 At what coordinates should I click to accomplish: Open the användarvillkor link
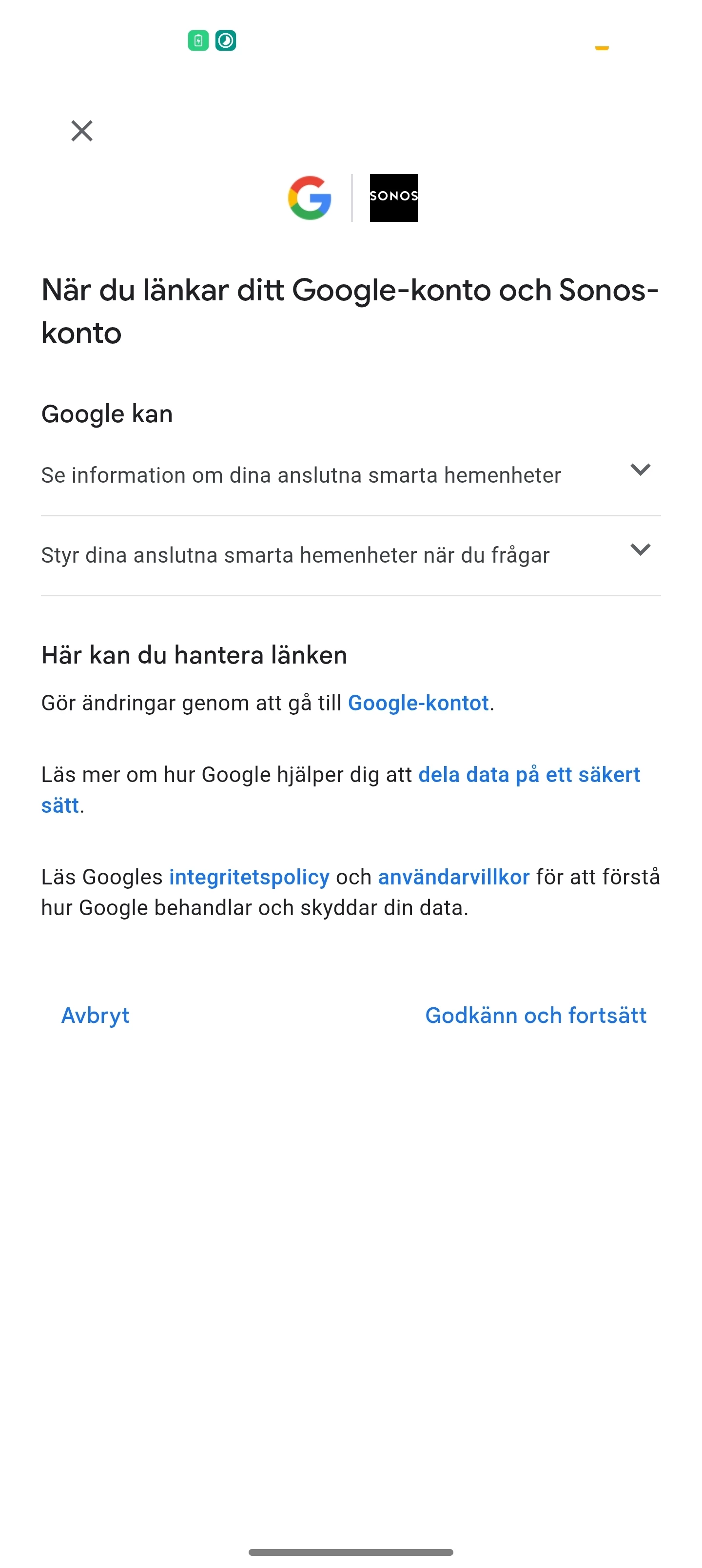click(x=453, y=877)
